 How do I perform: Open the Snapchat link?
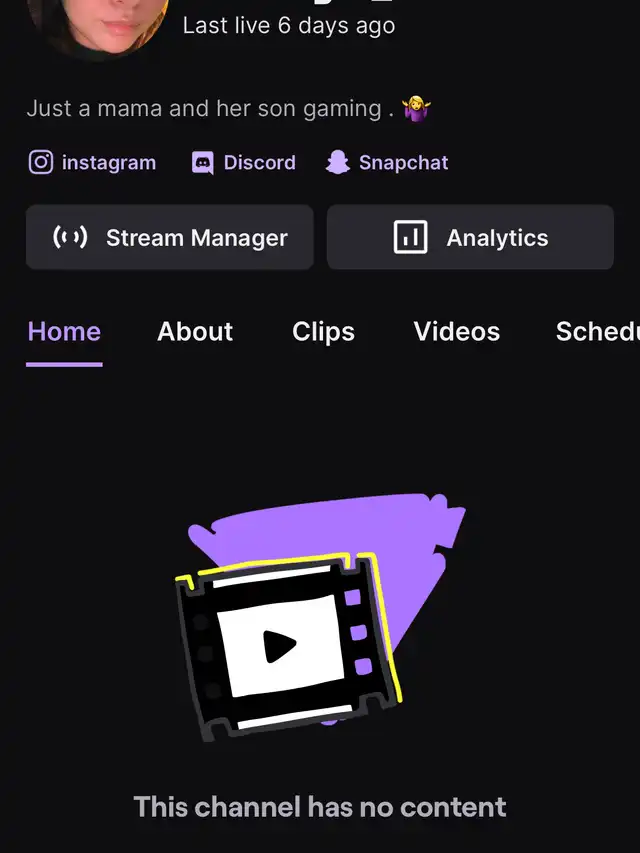387,163
